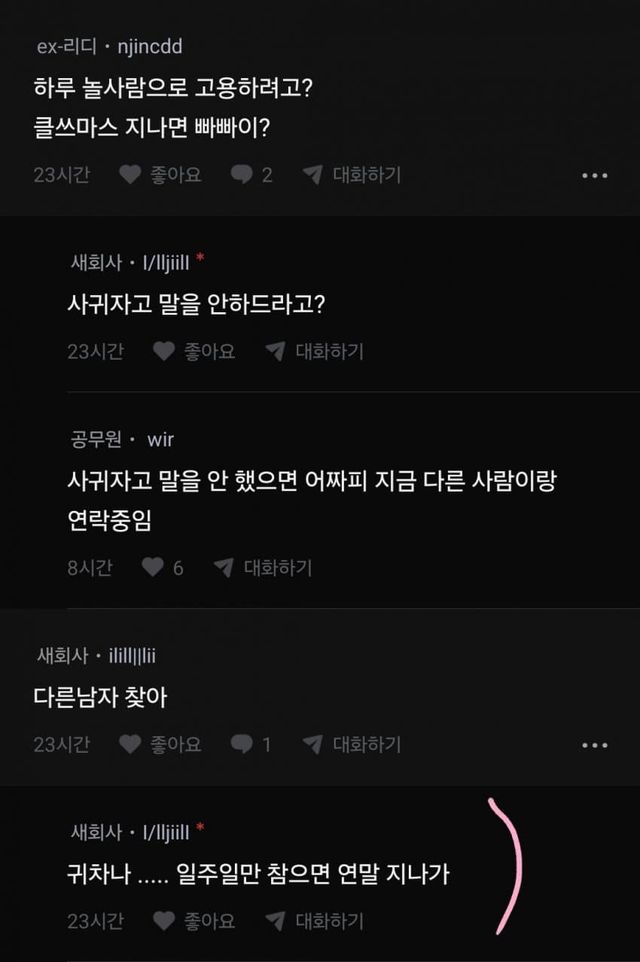The width and height of the screenshot is (640, 962).
Task: Like the reply starting with '귀차나'
Action: pos(194,921)
